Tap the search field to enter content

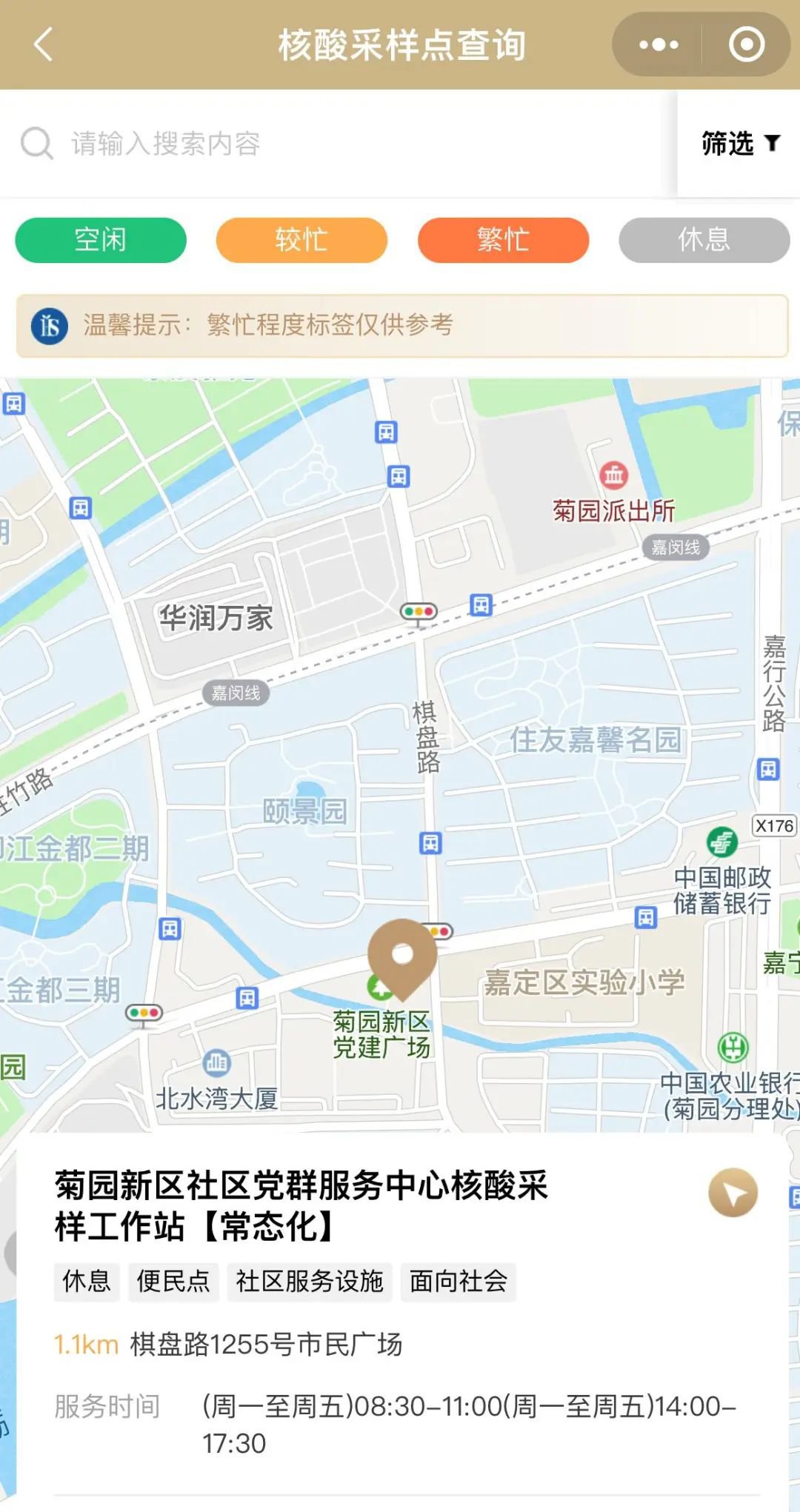coord(333,143)
